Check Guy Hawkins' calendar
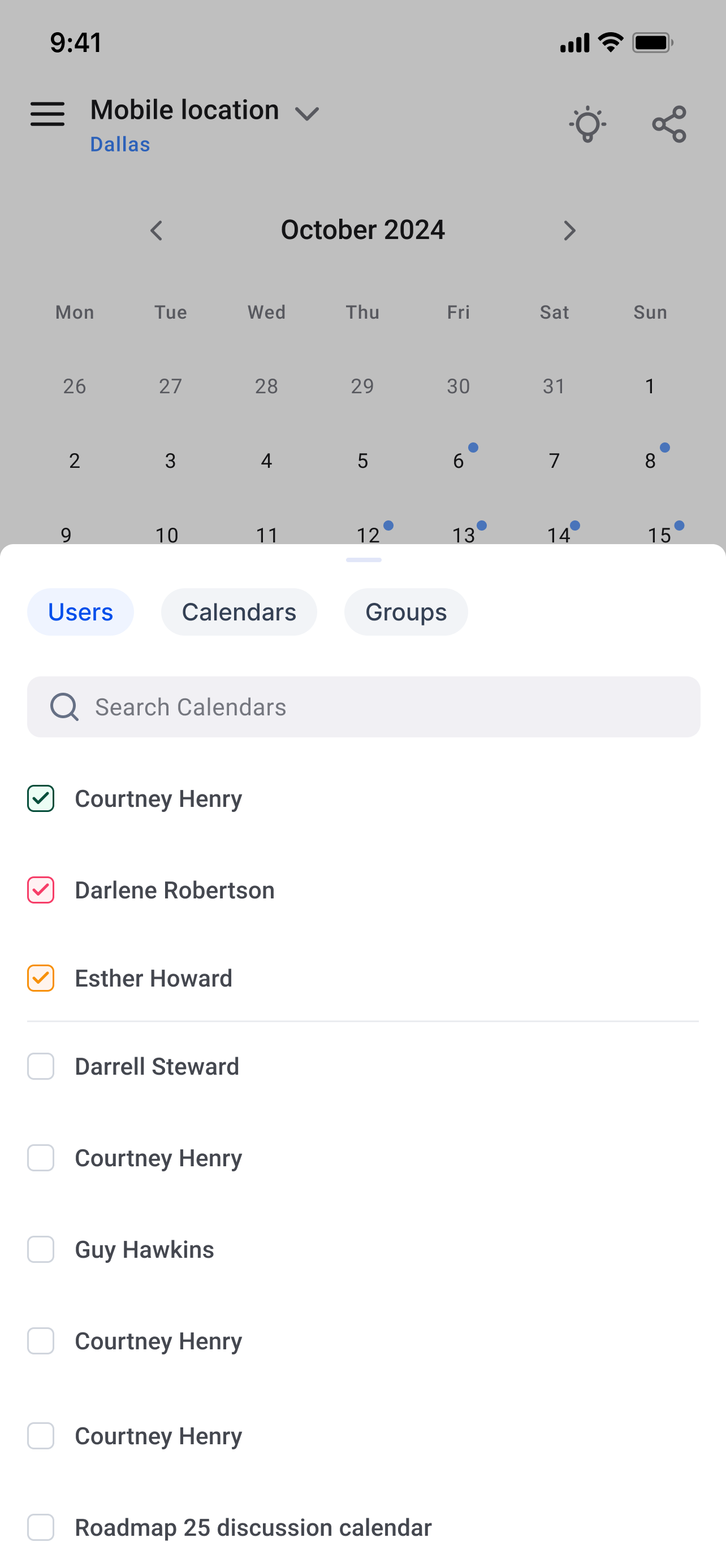This screenshot has width=726, height=1568. click(41, 1250)
